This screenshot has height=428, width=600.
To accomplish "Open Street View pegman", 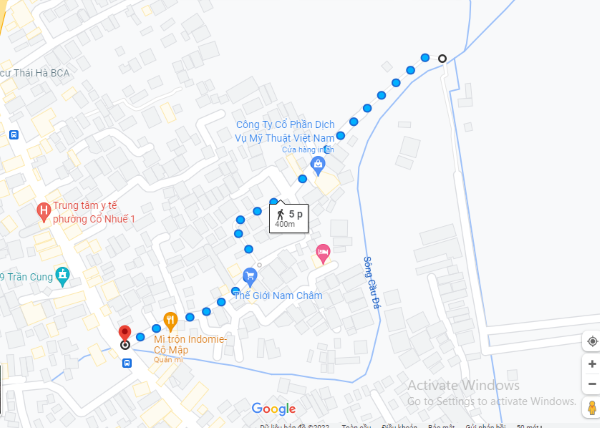I will pos(592,407).
